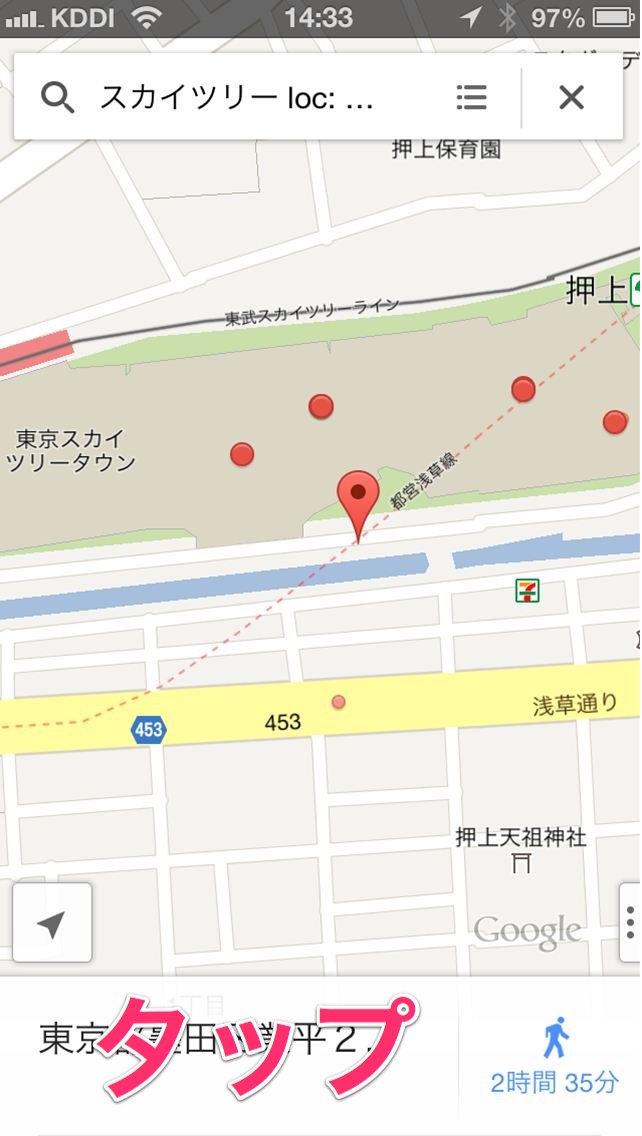The width and height of the screenshot is (642, 1136).
Task: Center map on my current location
Action: tap(52, 922)
